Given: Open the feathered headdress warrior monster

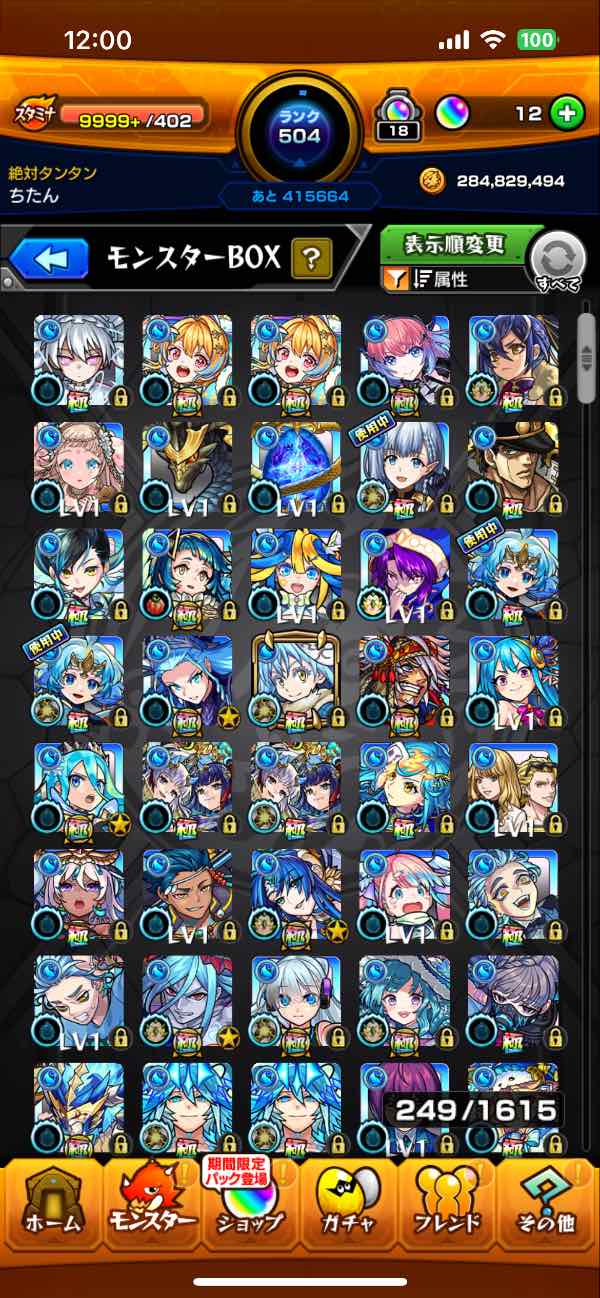Looking at the screenshot, I should pyautogui.click(x=404, y=681).
